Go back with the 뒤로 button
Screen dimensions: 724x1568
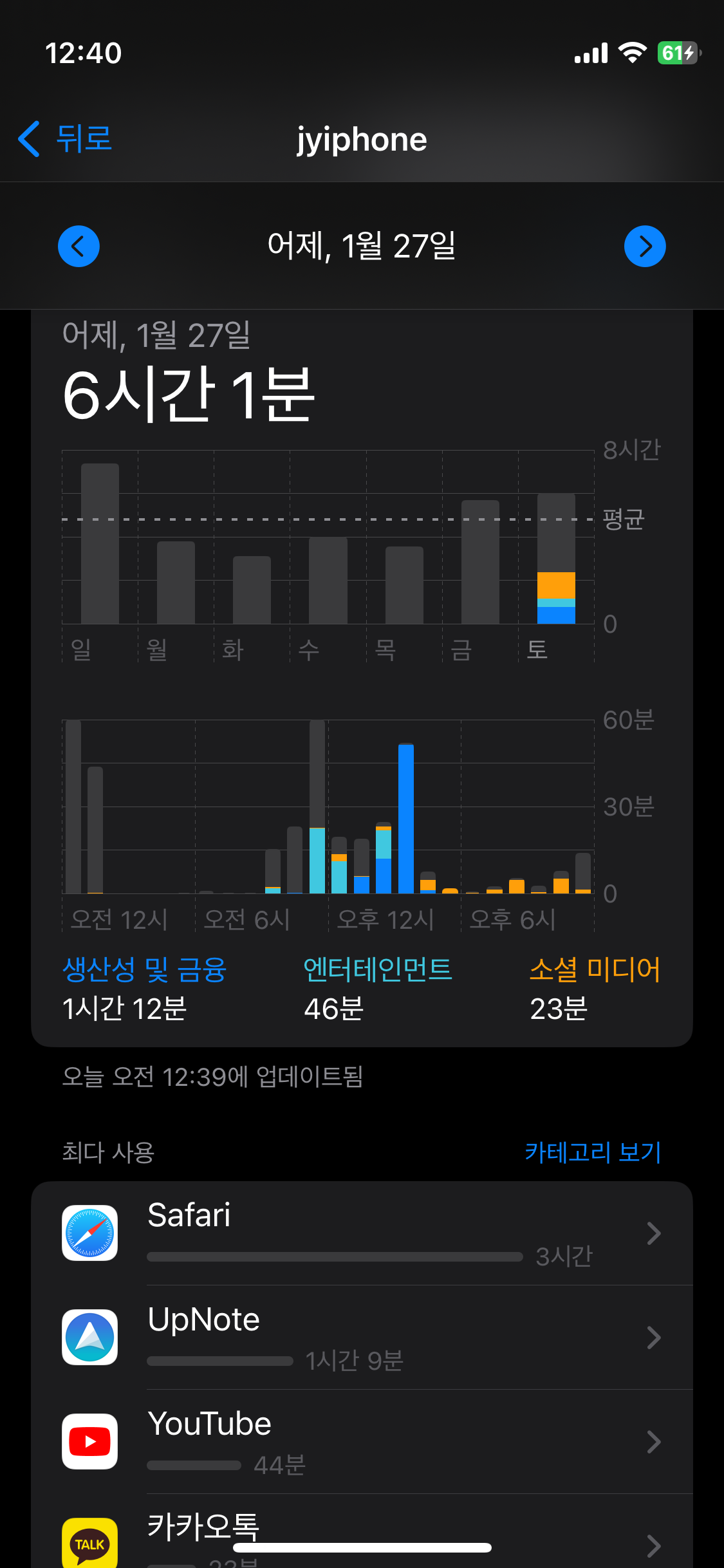tap(65, 138)
